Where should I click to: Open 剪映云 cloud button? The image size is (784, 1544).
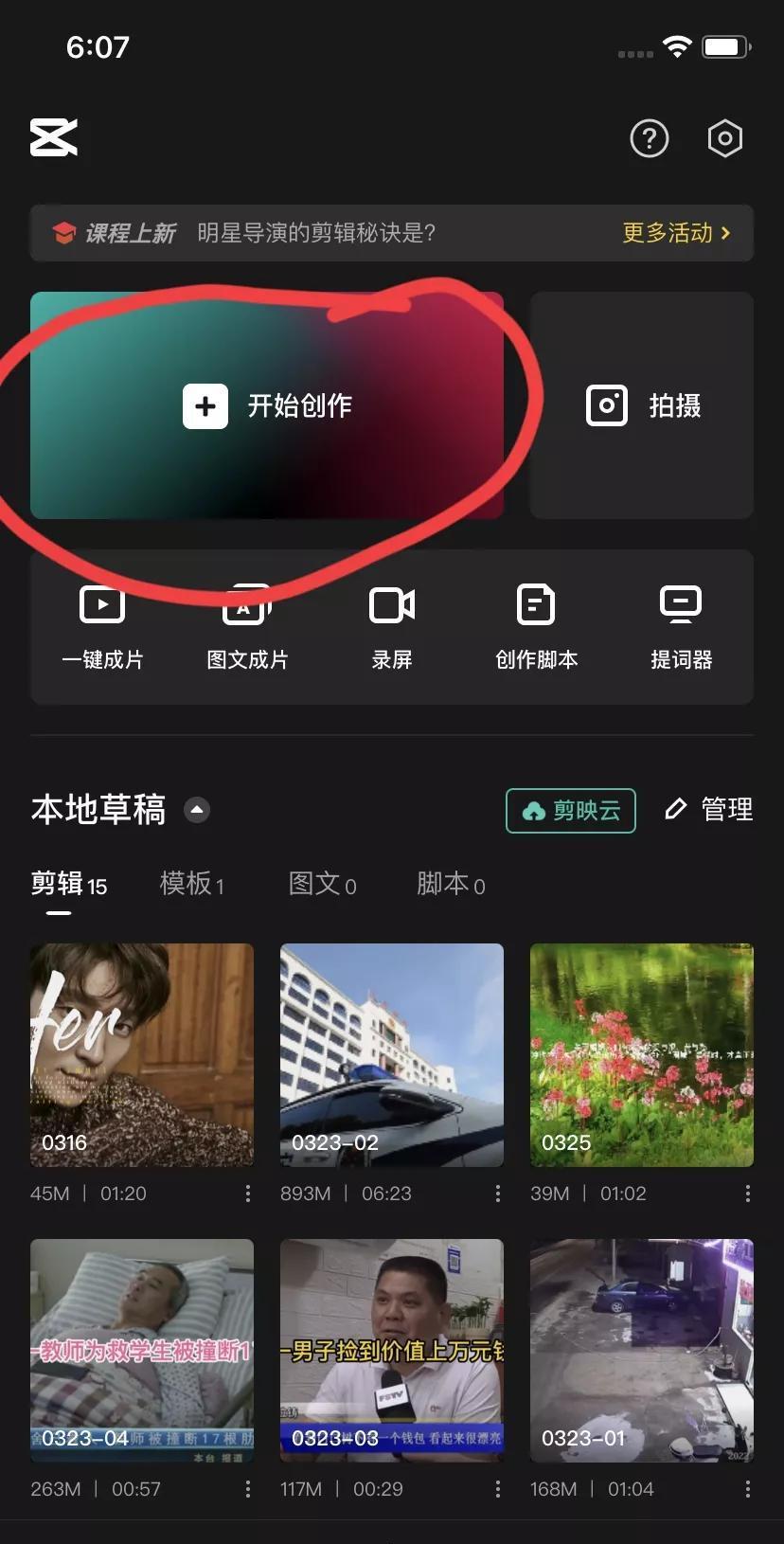tap(570, 811)
